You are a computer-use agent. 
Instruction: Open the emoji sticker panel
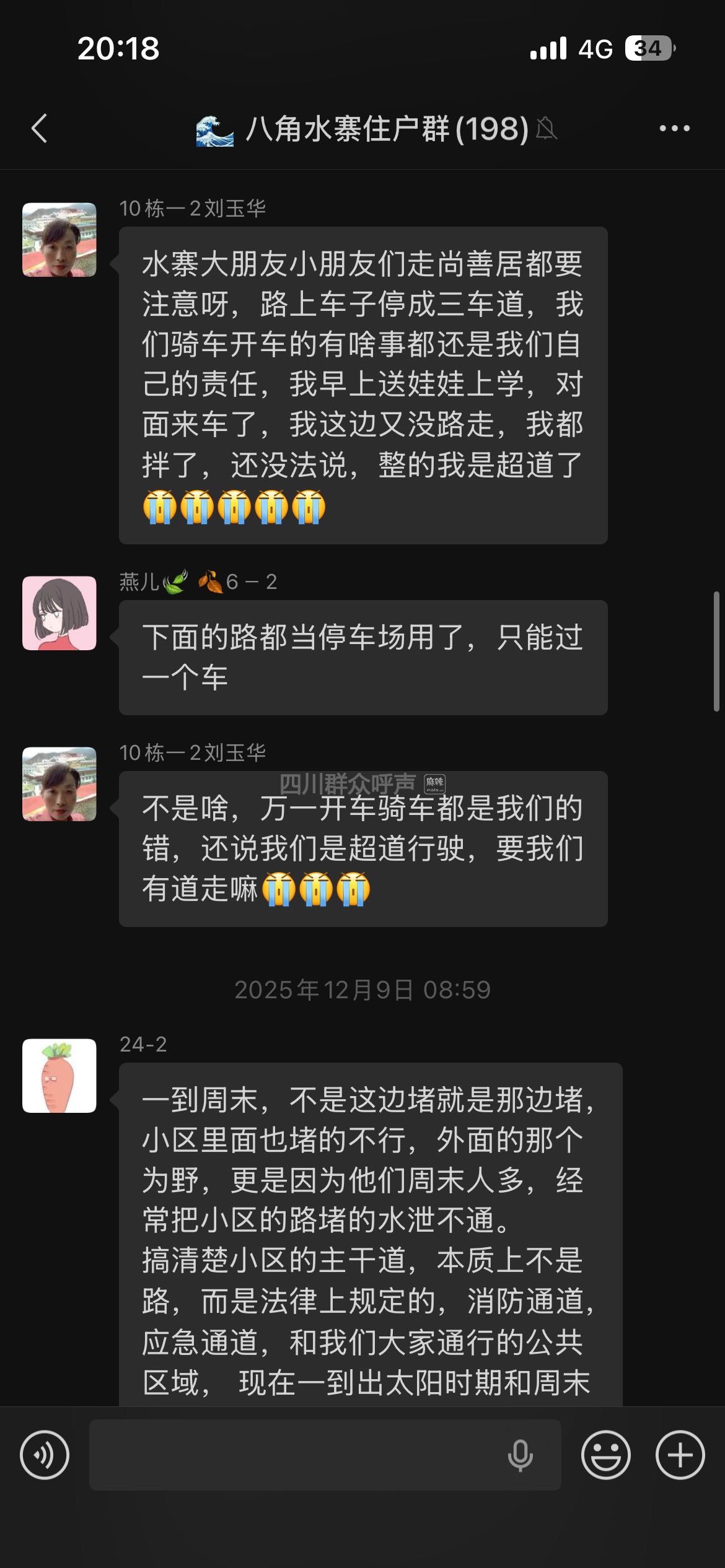coord(605,1455)
